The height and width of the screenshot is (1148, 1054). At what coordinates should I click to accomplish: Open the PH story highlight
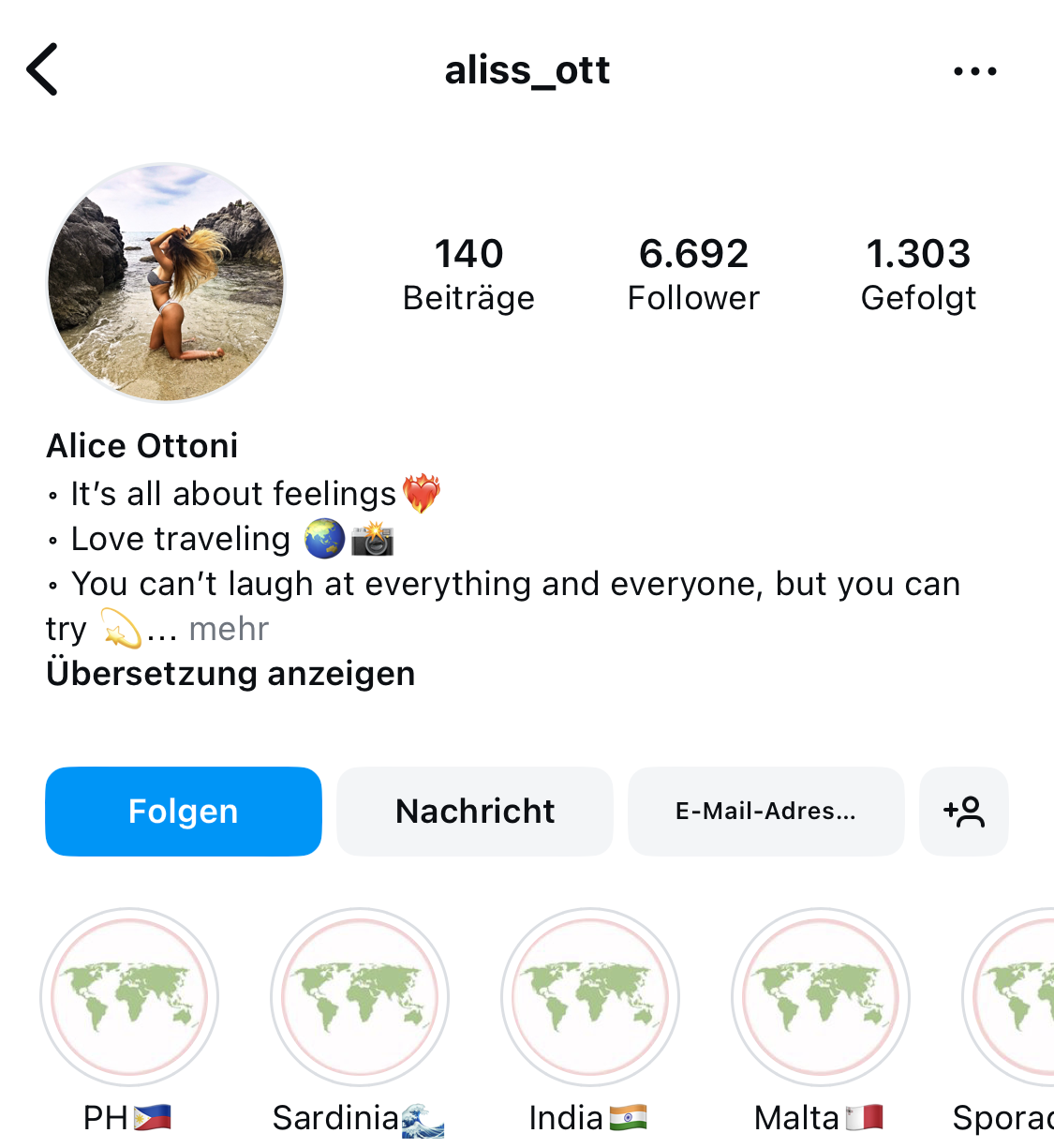tap(129, 997)
